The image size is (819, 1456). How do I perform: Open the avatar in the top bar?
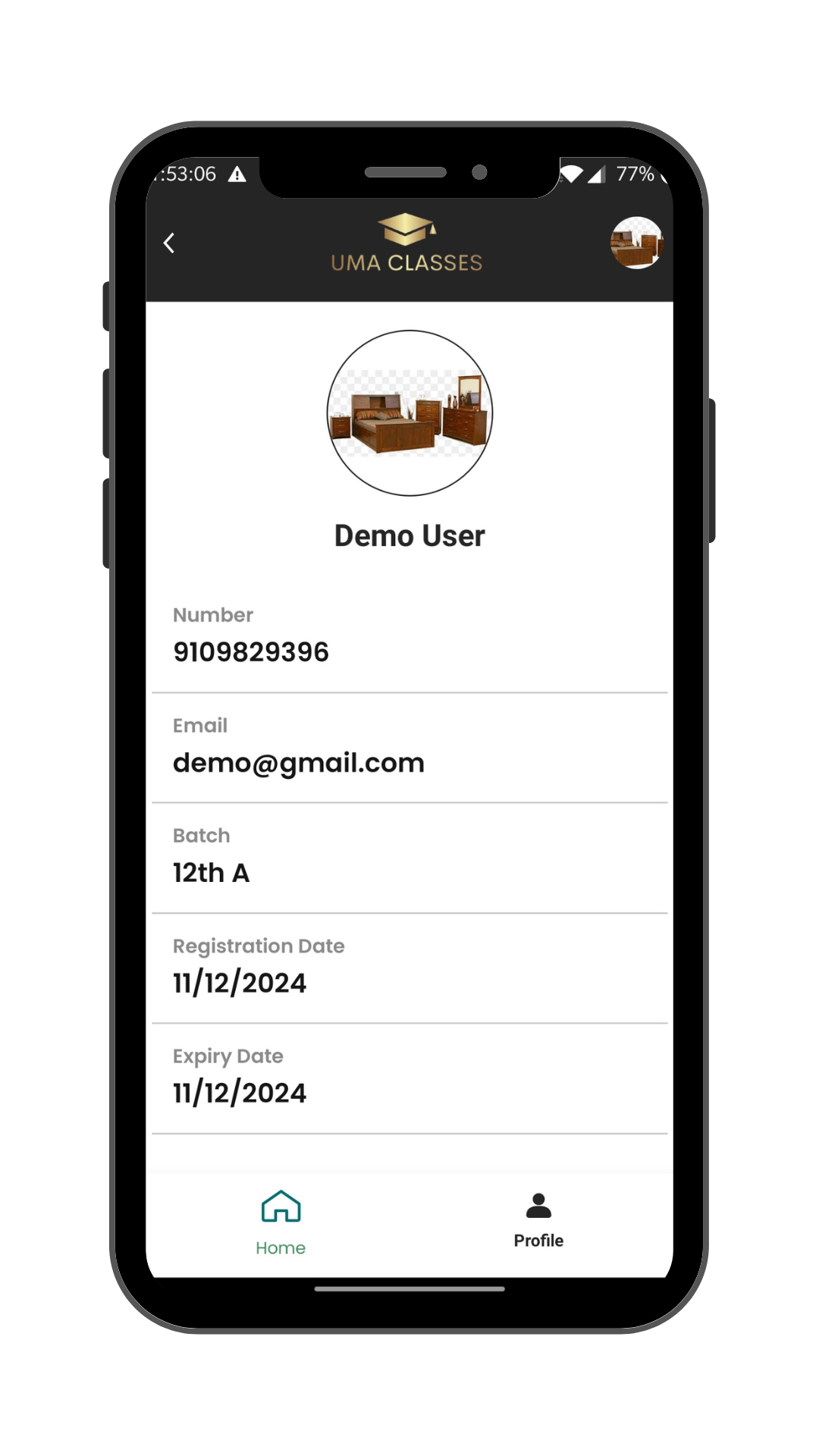[636, 243]
